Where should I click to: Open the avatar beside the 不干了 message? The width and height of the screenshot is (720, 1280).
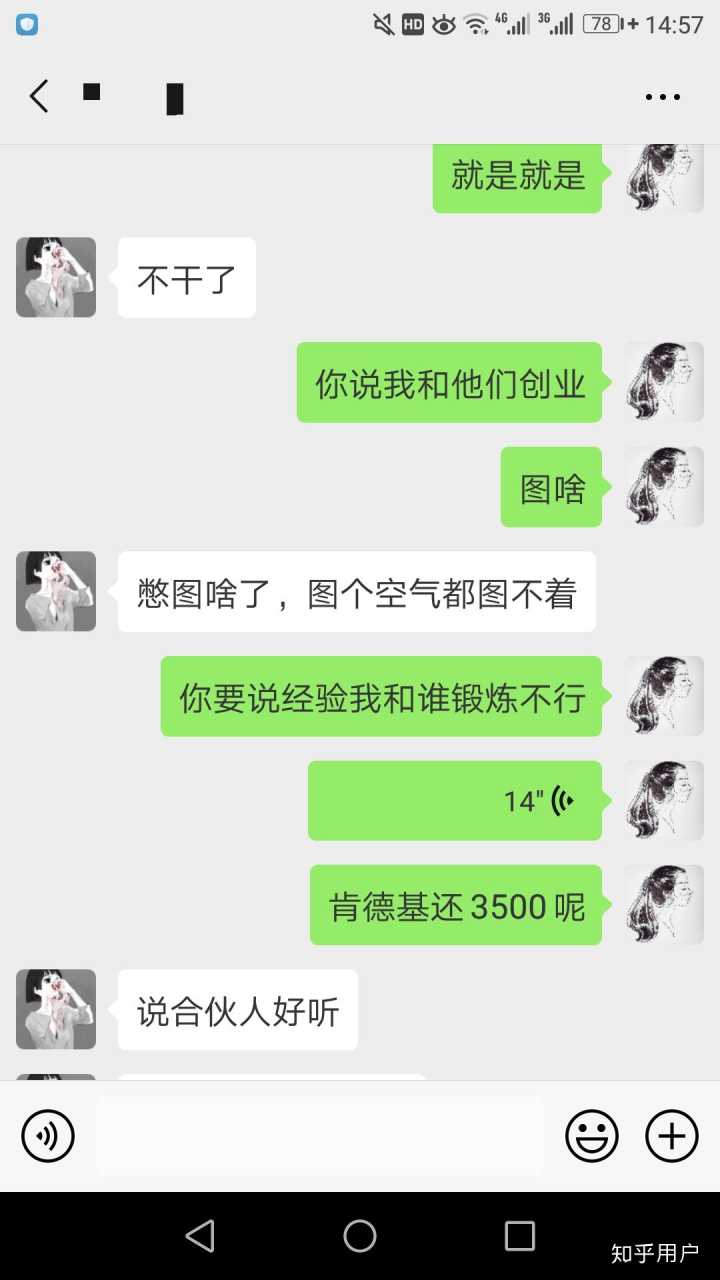point(56,277)
